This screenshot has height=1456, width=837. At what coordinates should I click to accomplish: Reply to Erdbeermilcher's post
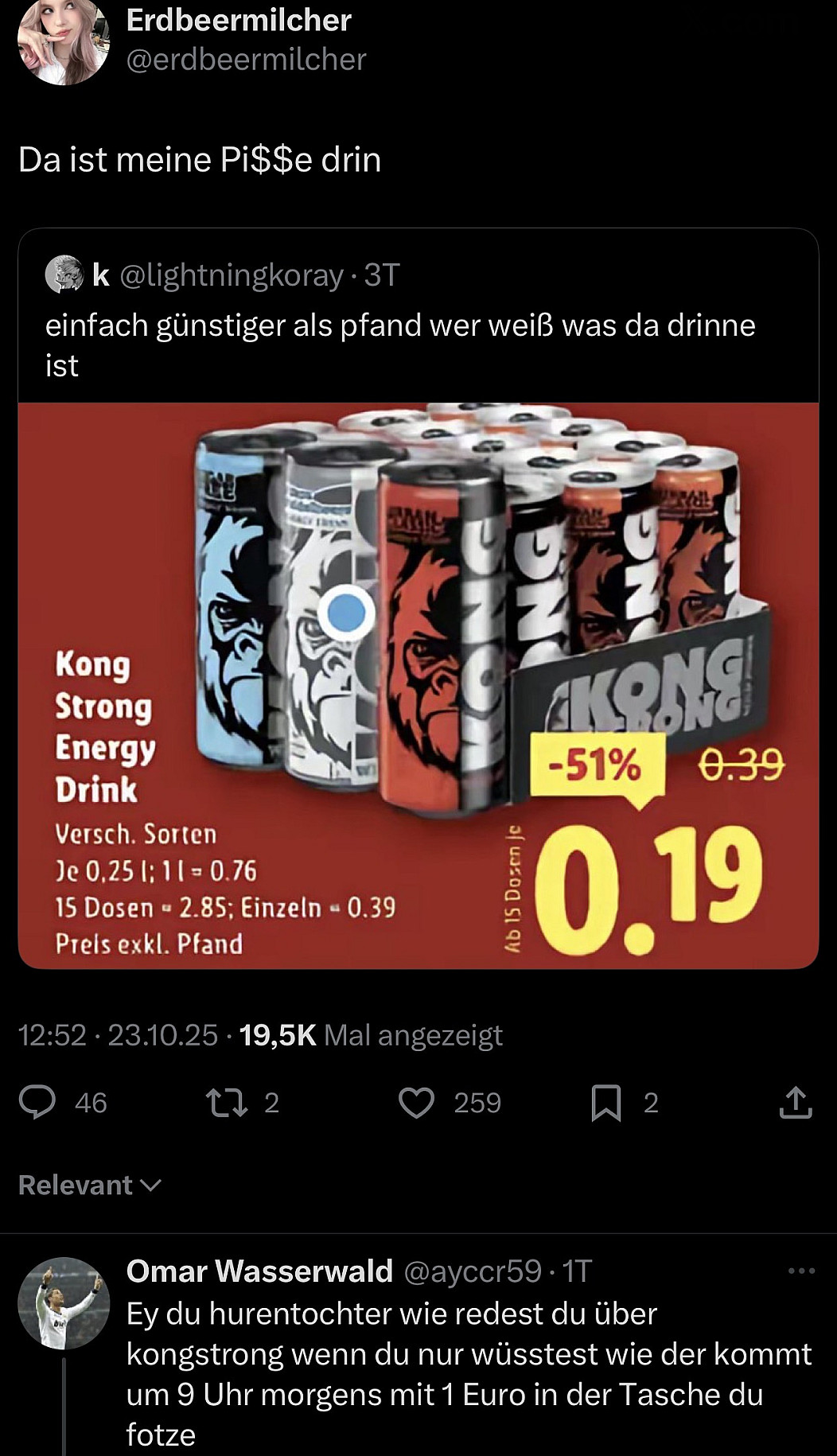37,1103
